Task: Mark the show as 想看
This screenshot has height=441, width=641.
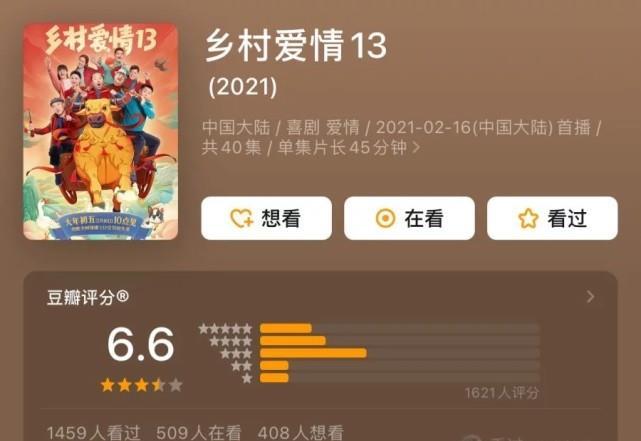Action: [x=266, y=218]
